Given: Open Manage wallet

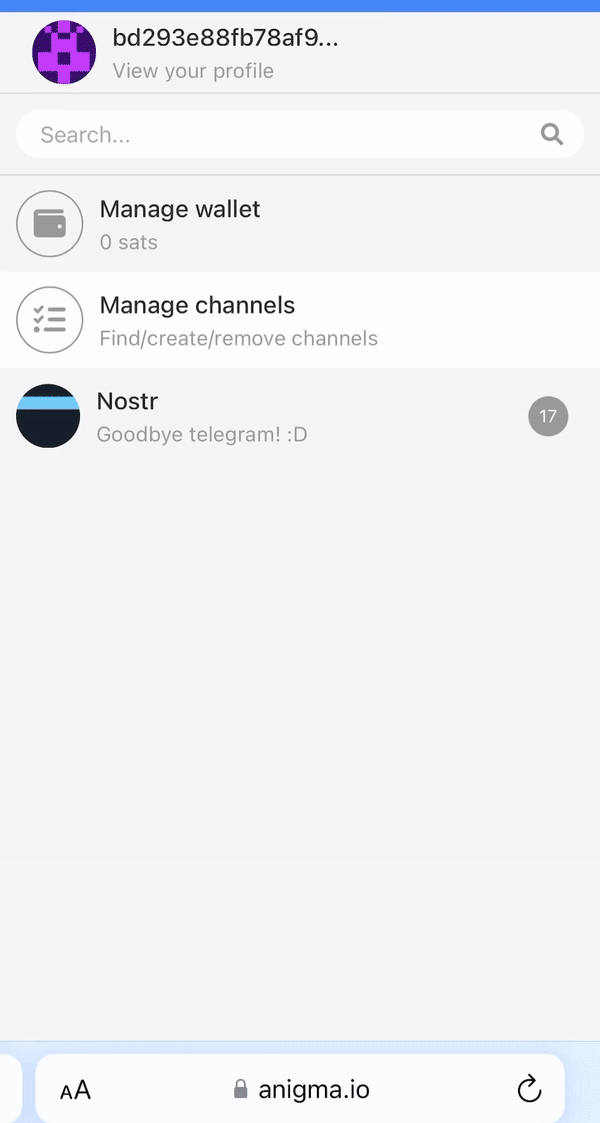Looking at the screenshot, I should coord(300,223).
